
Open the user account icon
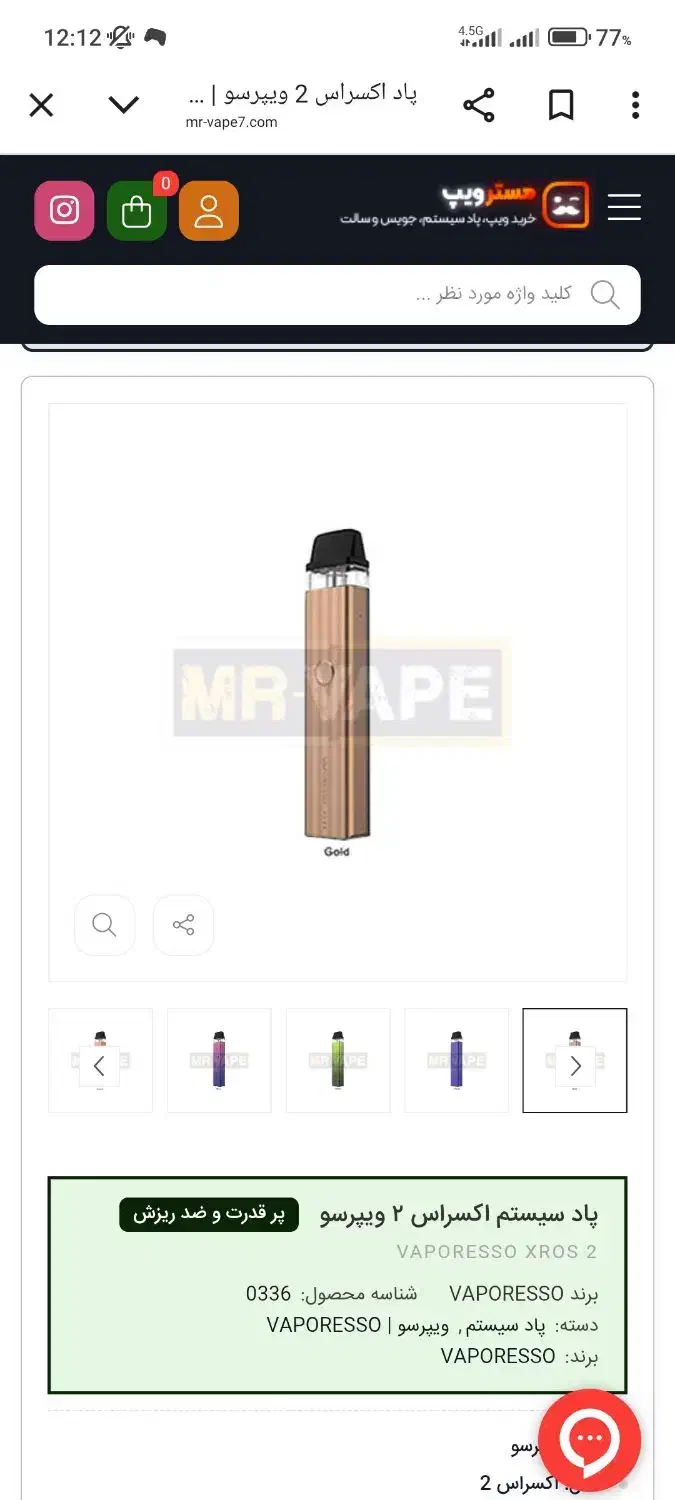208,211
